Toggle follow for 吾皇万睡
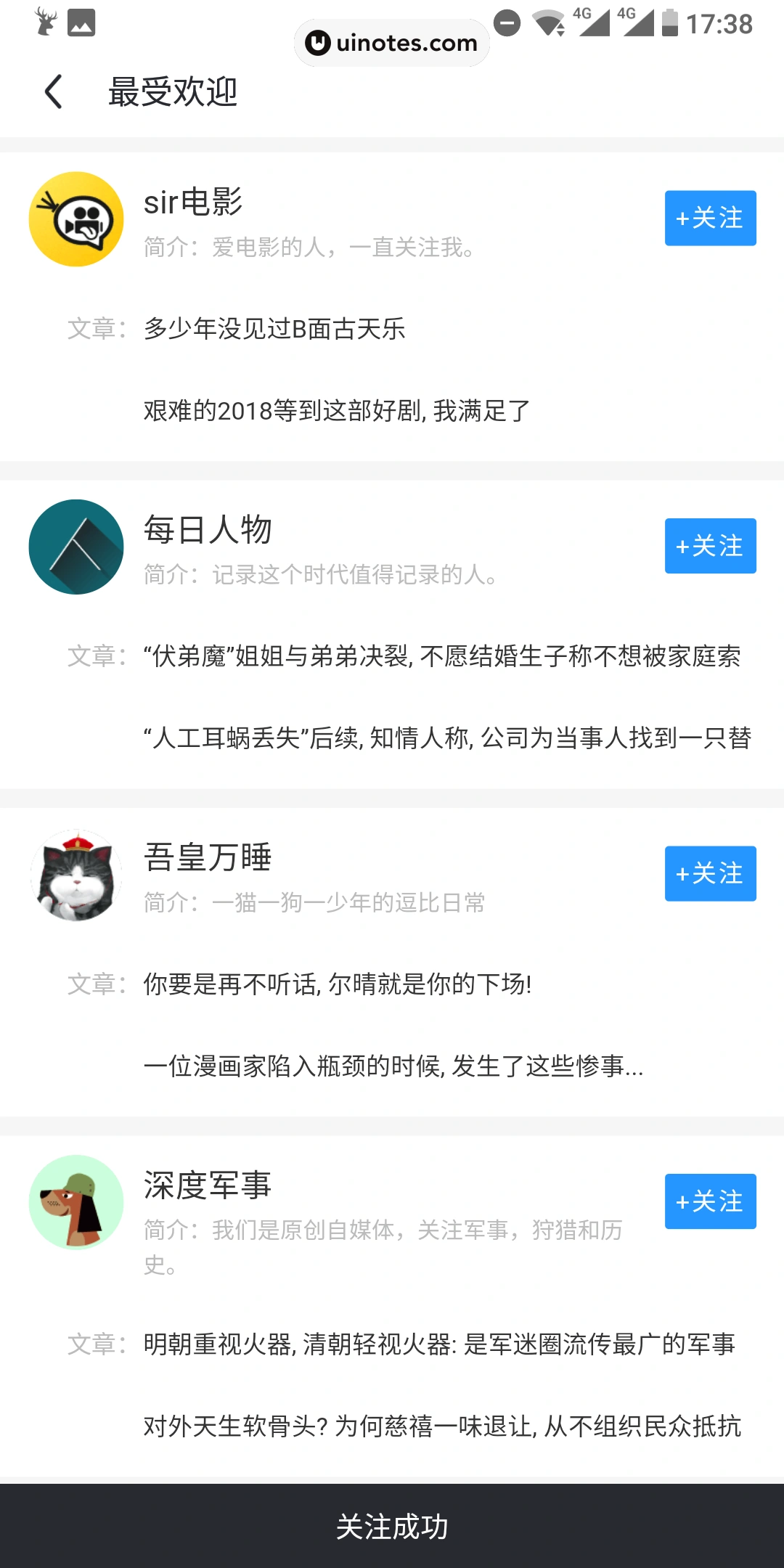 pyautogui.click(x=709, y=874)
